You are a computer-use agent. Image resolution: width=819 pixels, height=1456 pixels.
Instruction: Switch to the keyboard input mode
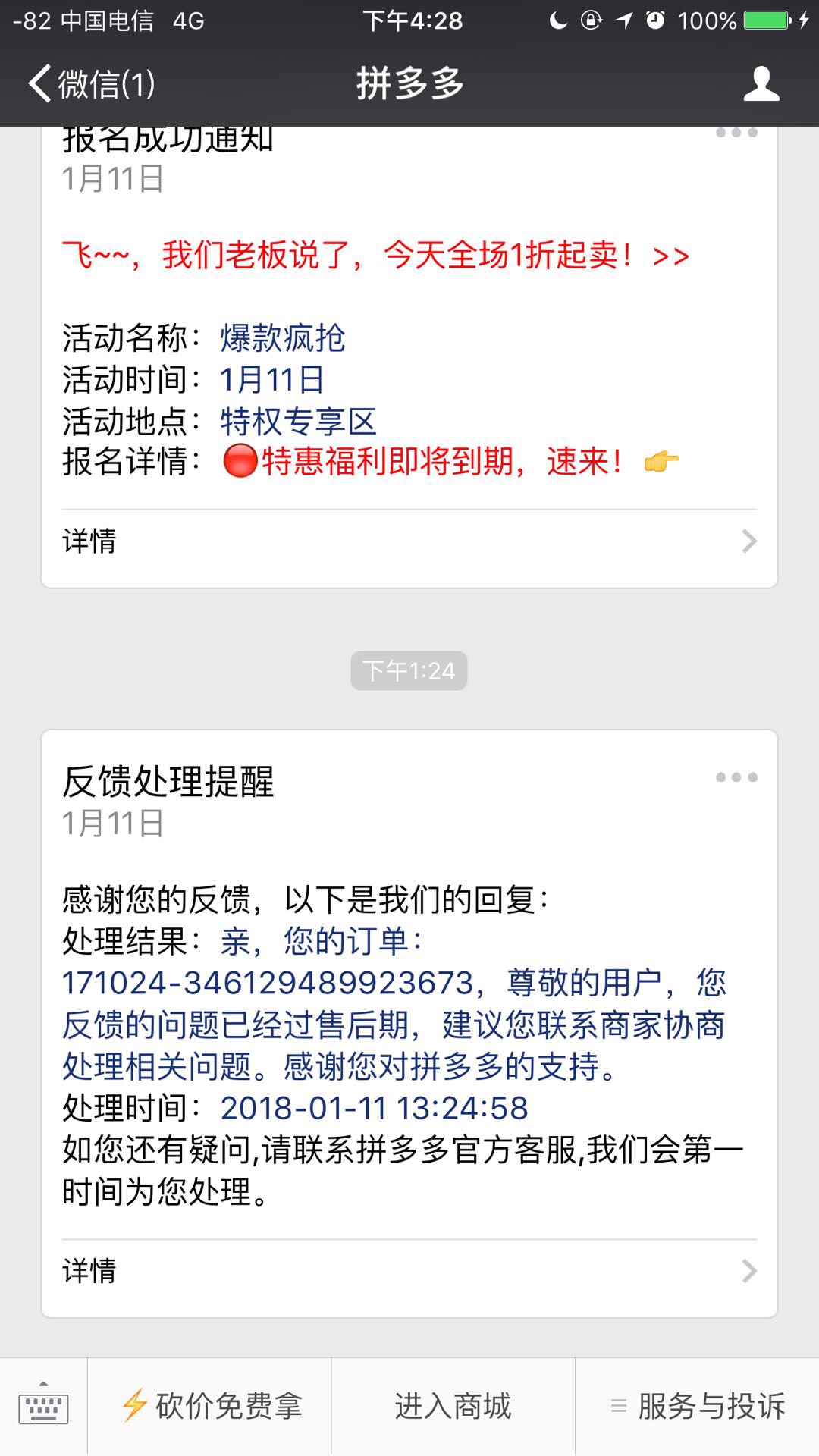pyautogui.click(x=43, y=1407)
